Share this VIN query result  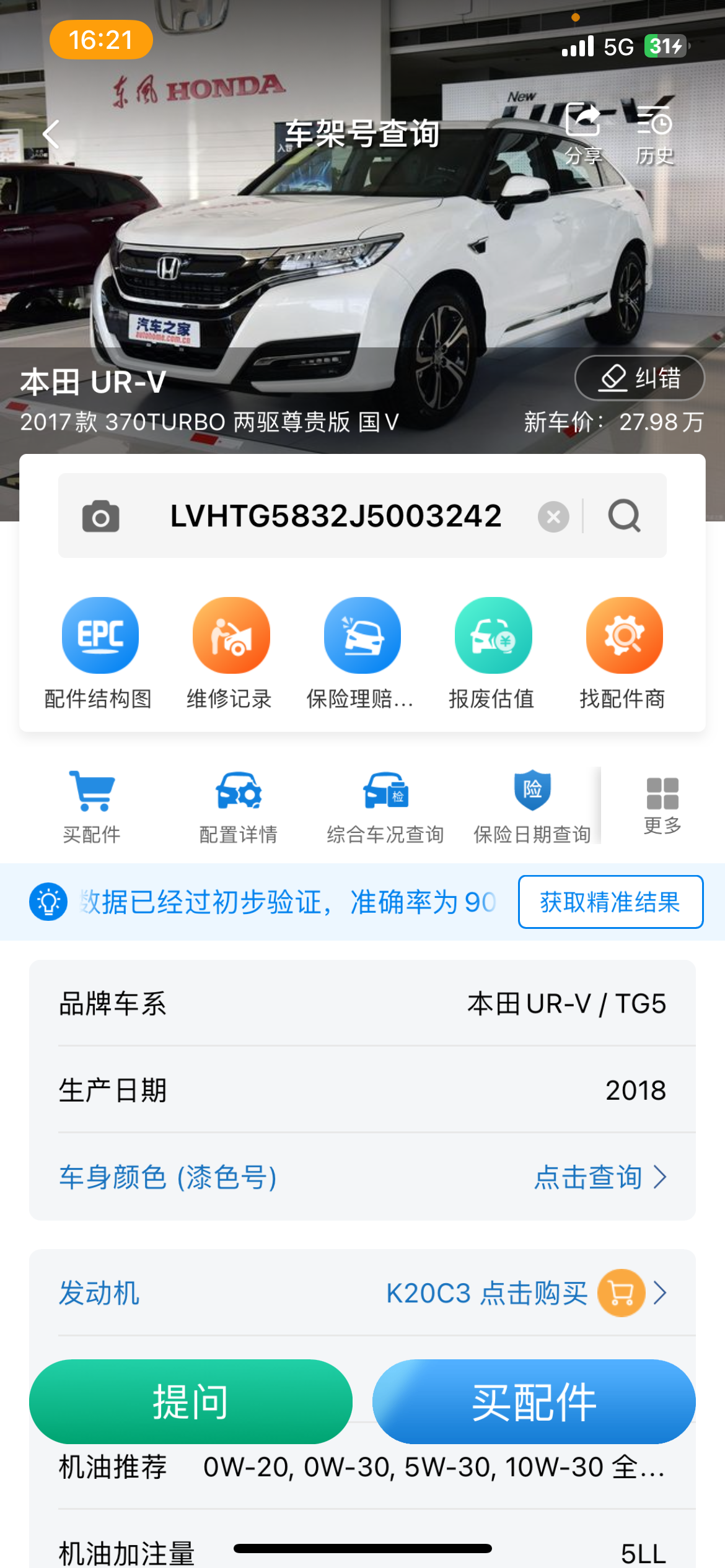point(583,133)
